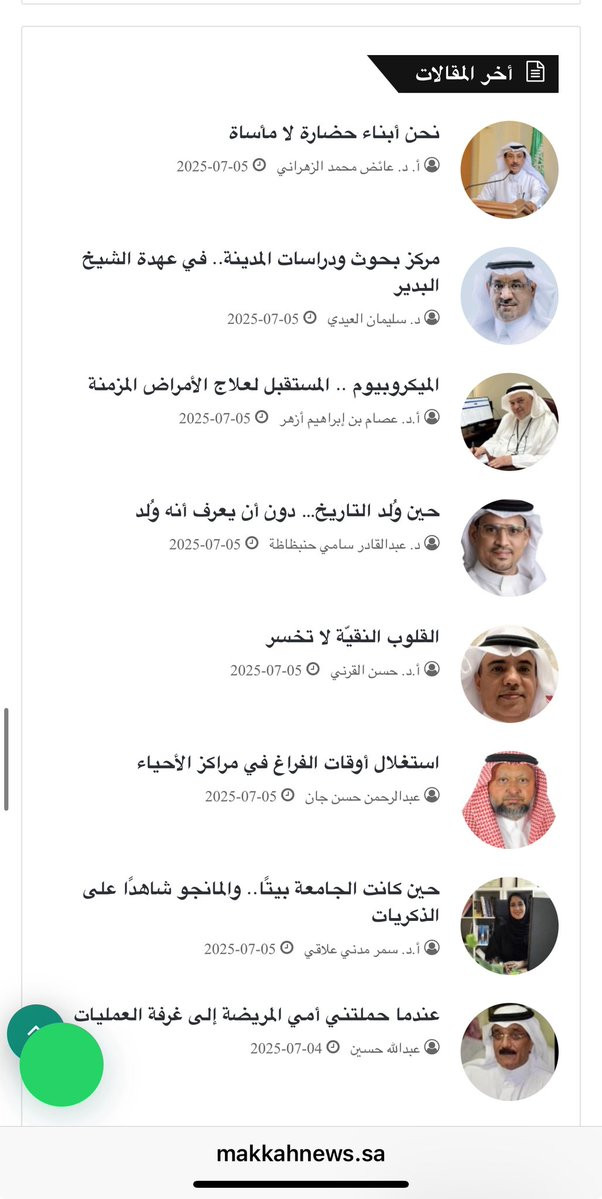Open "عندما حملتني أمي المريضة" article
Screen dimensions: 602x1199
pos(257,1015)
